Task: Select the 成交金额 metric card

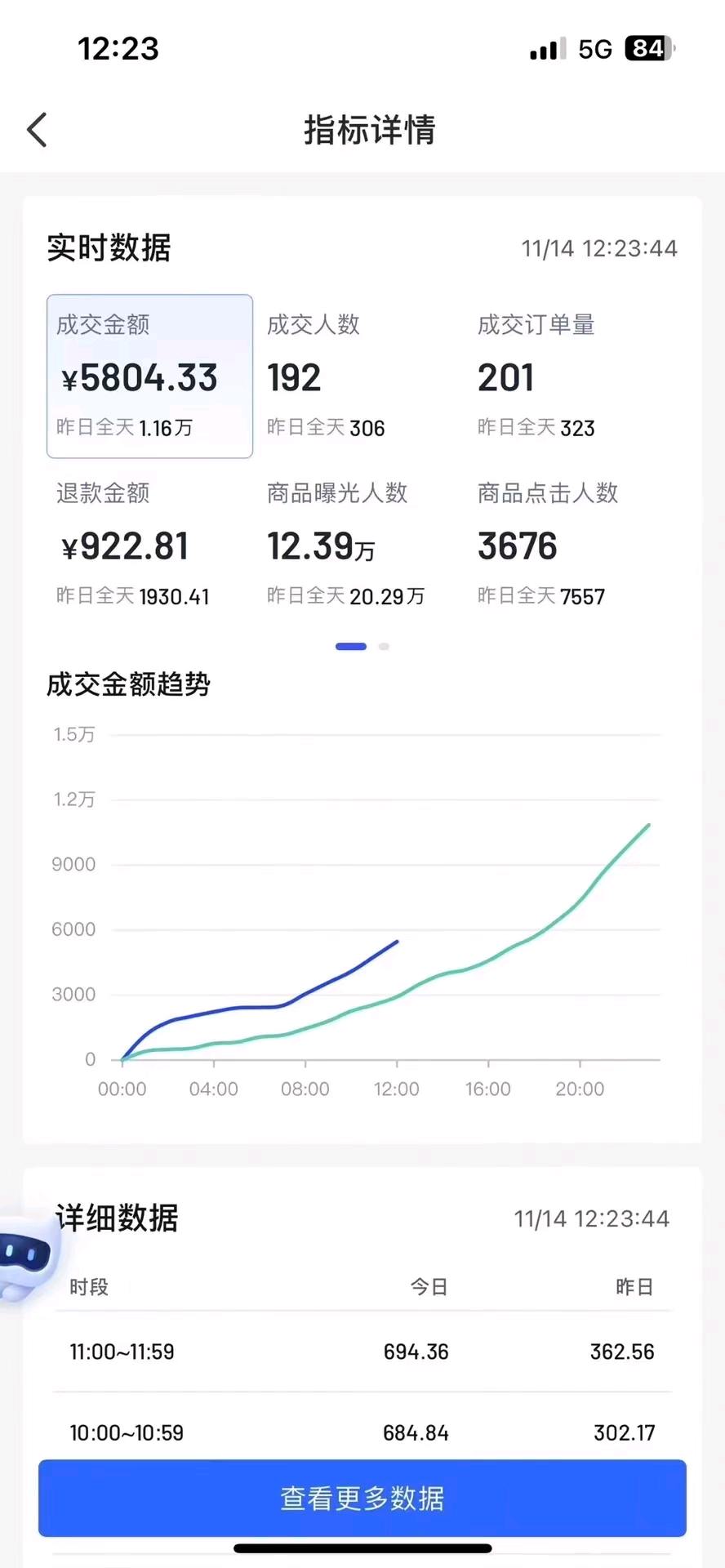Action: pos(149,376)
